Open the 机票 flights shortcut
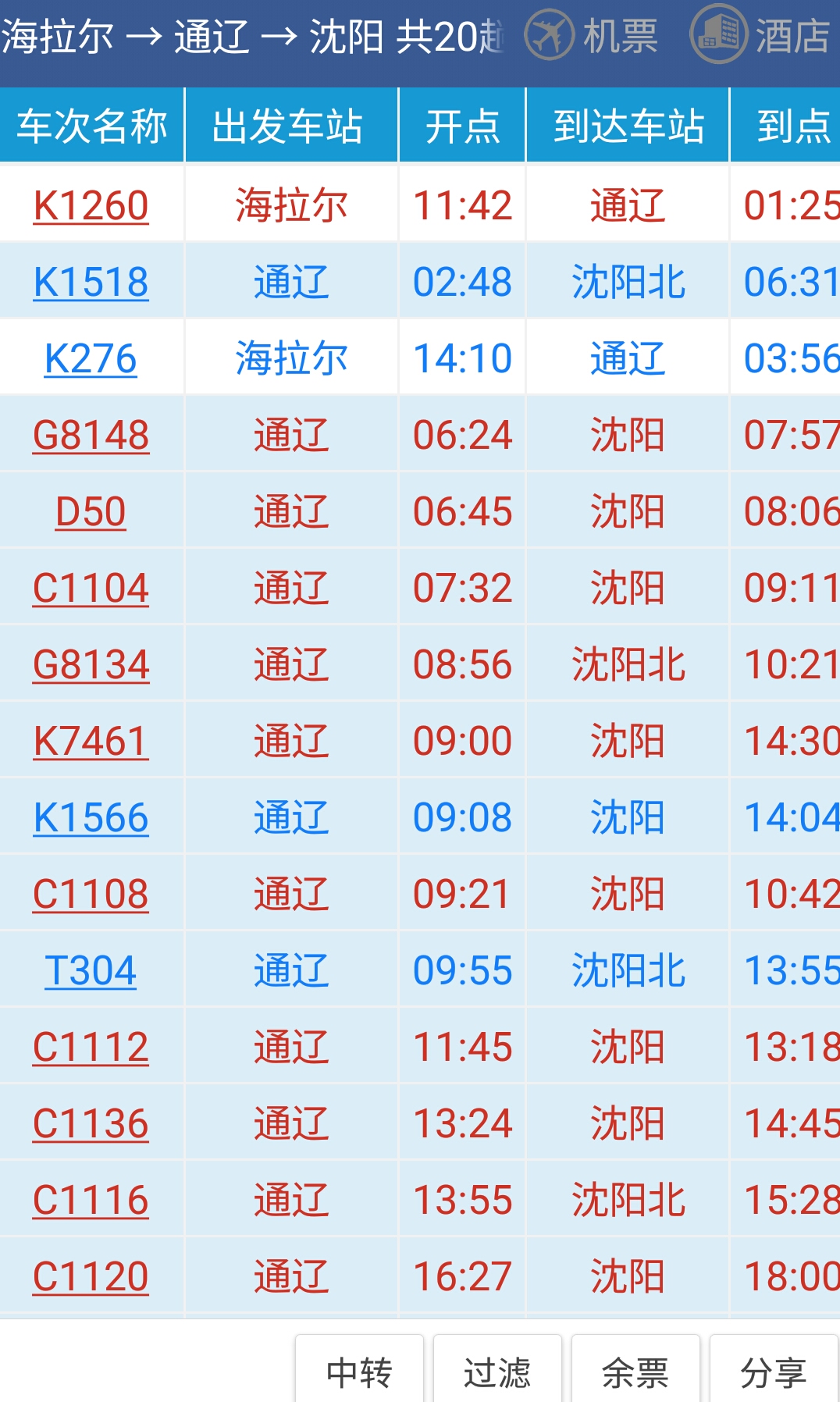Screen dimensions: 840x1402 click(592, 35)
